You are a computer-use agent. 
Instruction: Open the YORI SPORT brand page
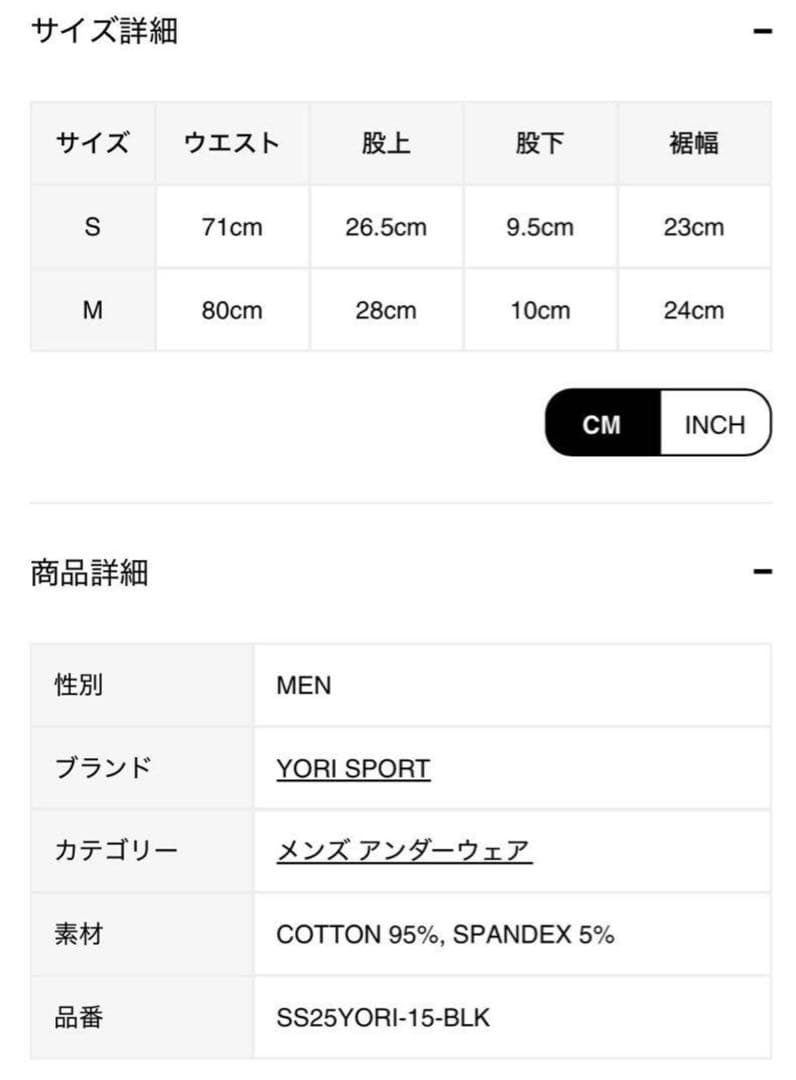tap(352, 769)
